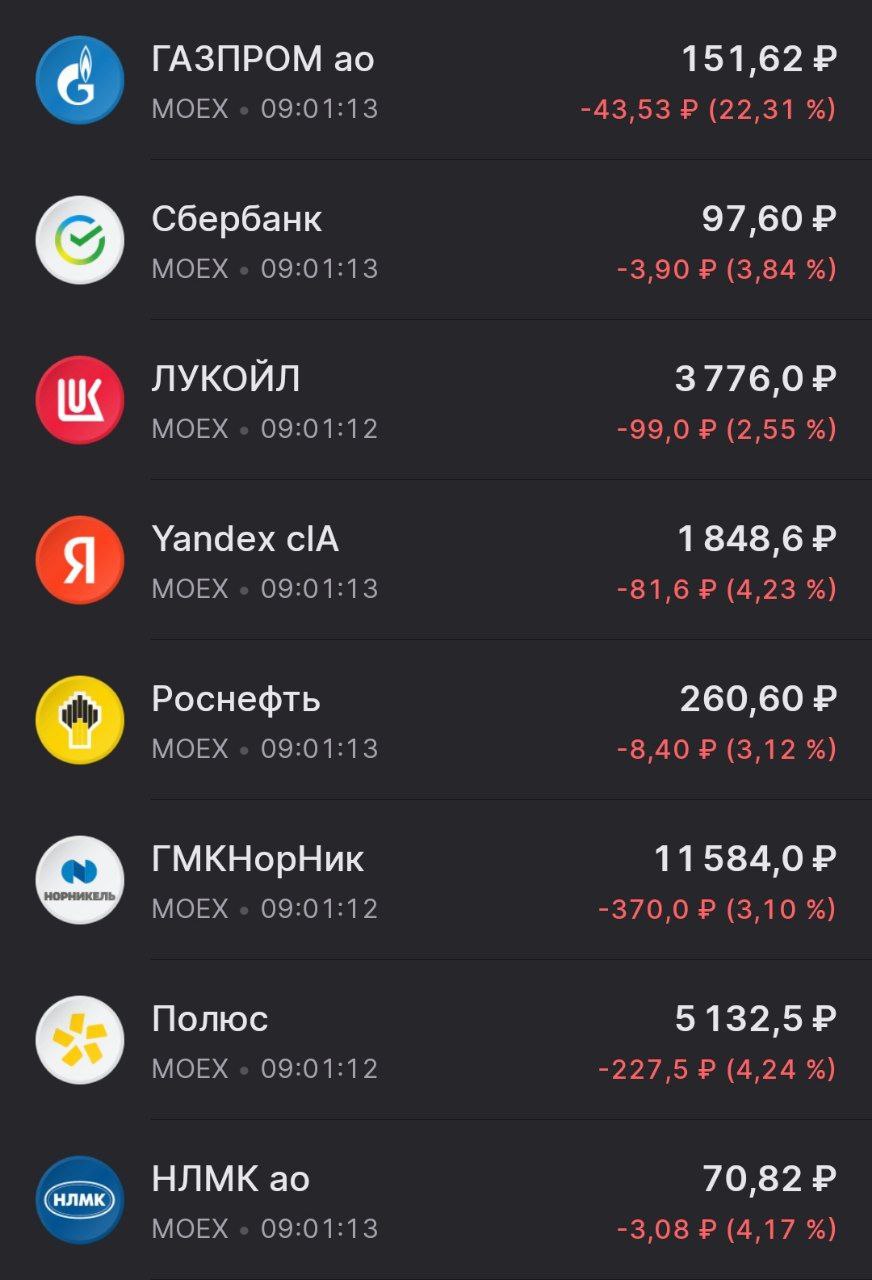
Task: Click the Yandex logo icon
Action: [x=80, y=560]
